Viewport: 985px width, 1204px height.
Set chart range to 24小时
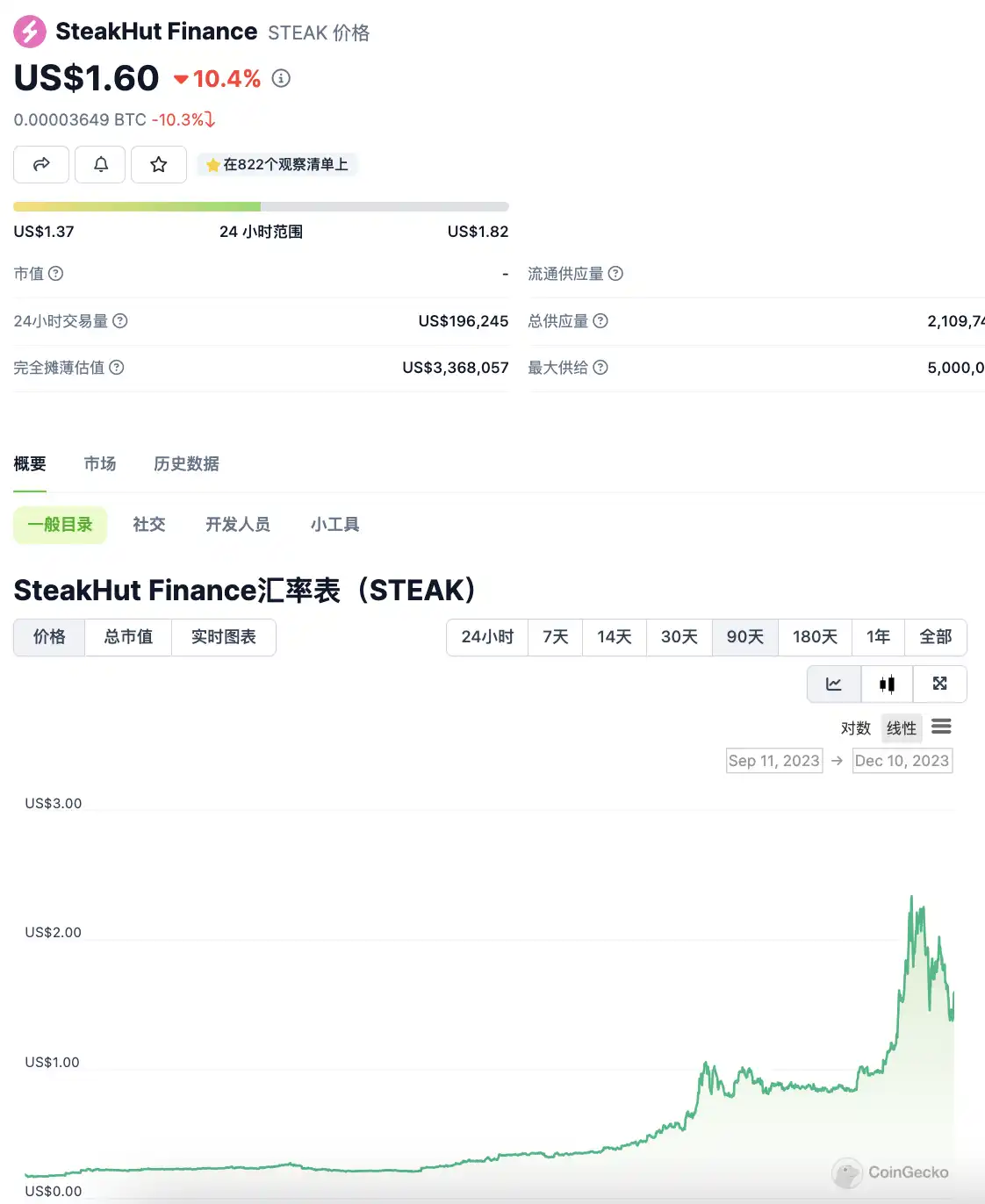[x=487, y=637]
